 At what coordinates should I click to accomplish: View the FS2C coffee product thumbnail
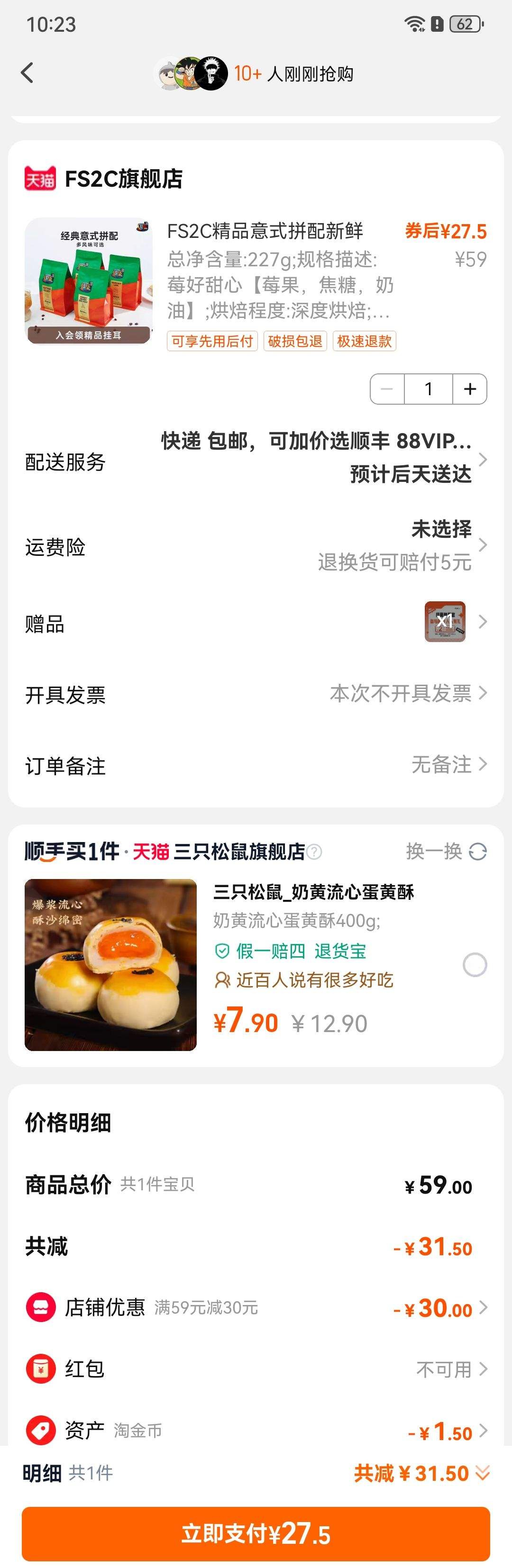click(x=88, y=281)
